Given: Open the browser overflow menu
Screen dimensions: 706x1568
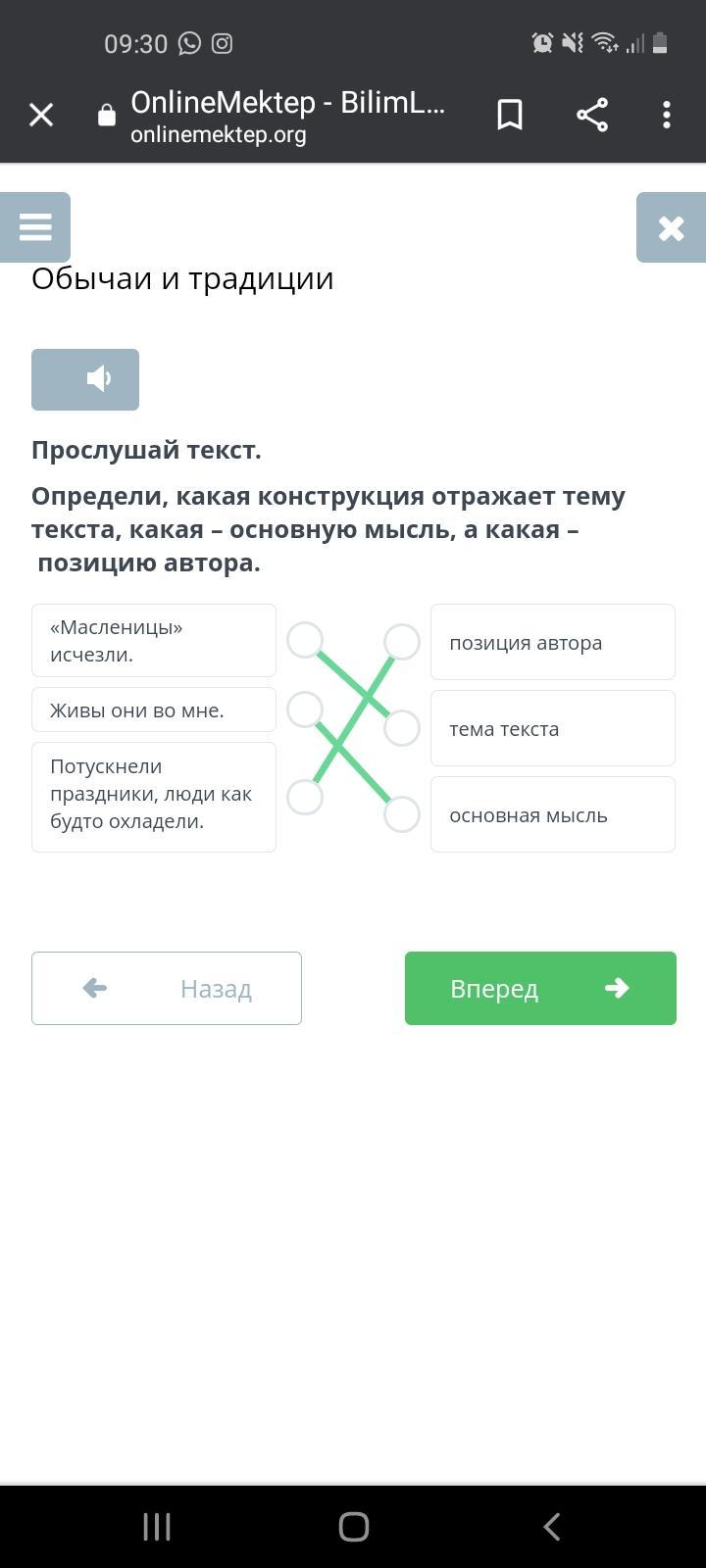Looking at the screenshot, I should pyautogui.click(x=667, y=115).
